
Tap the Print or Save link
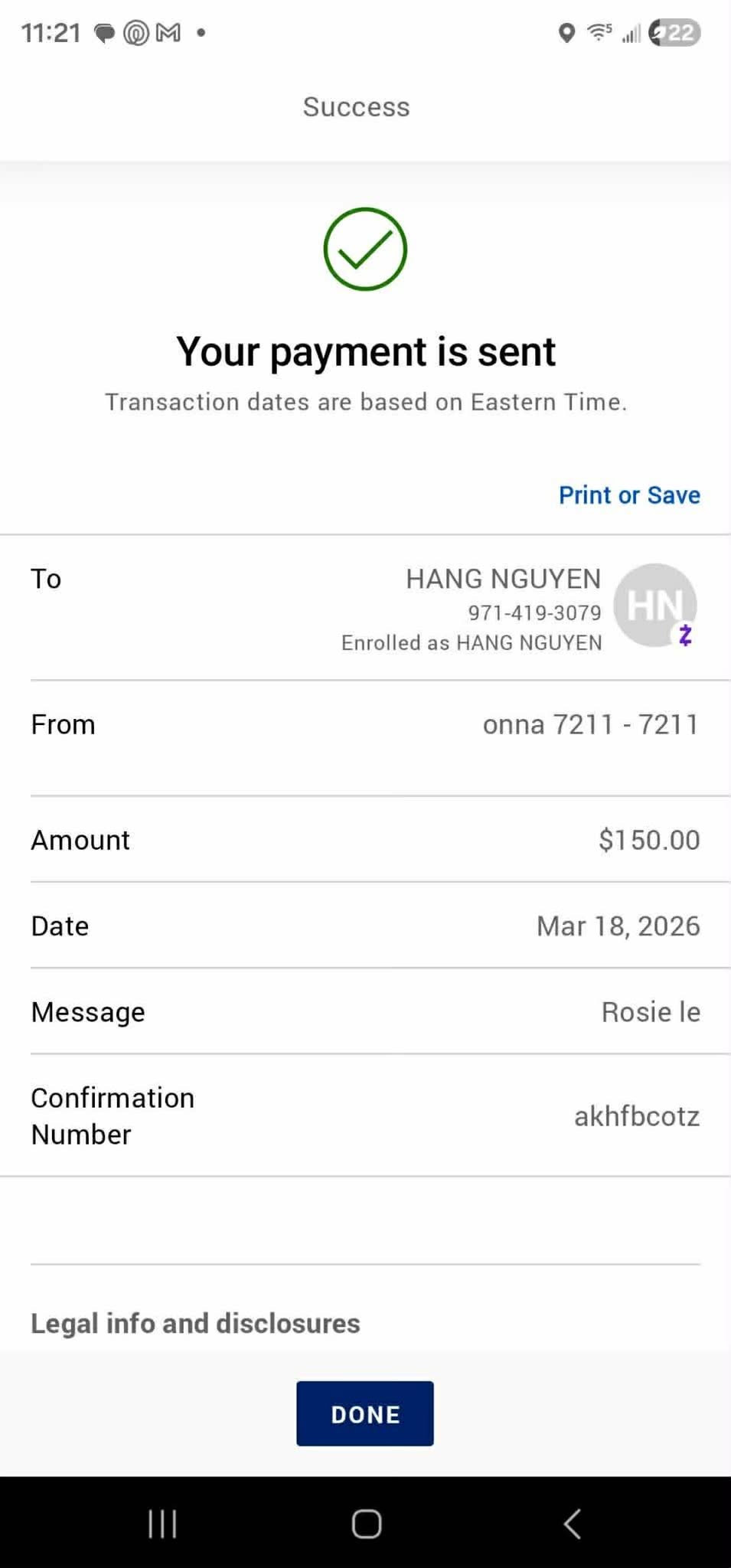[x=628, y=495]
